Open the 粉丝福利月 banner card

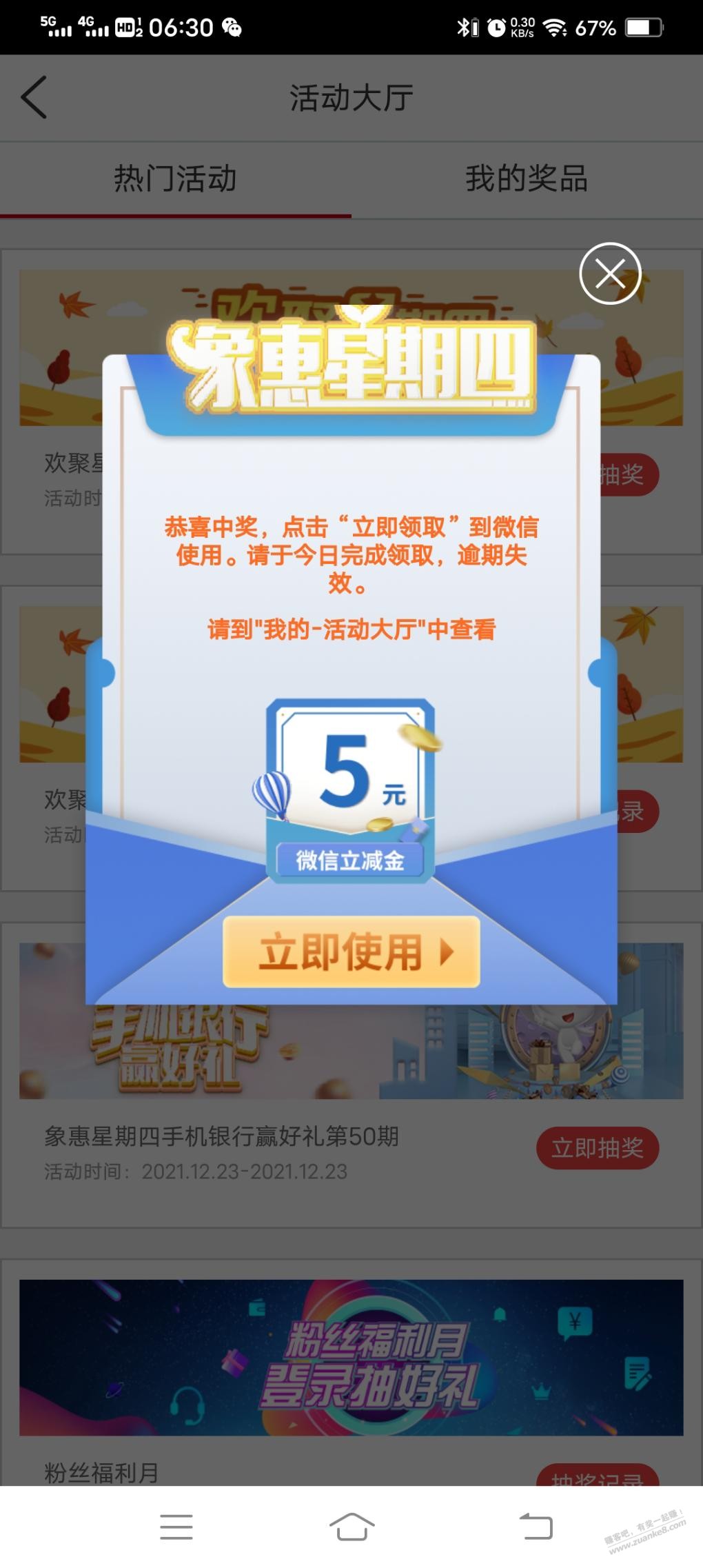tap(351, 1357)
